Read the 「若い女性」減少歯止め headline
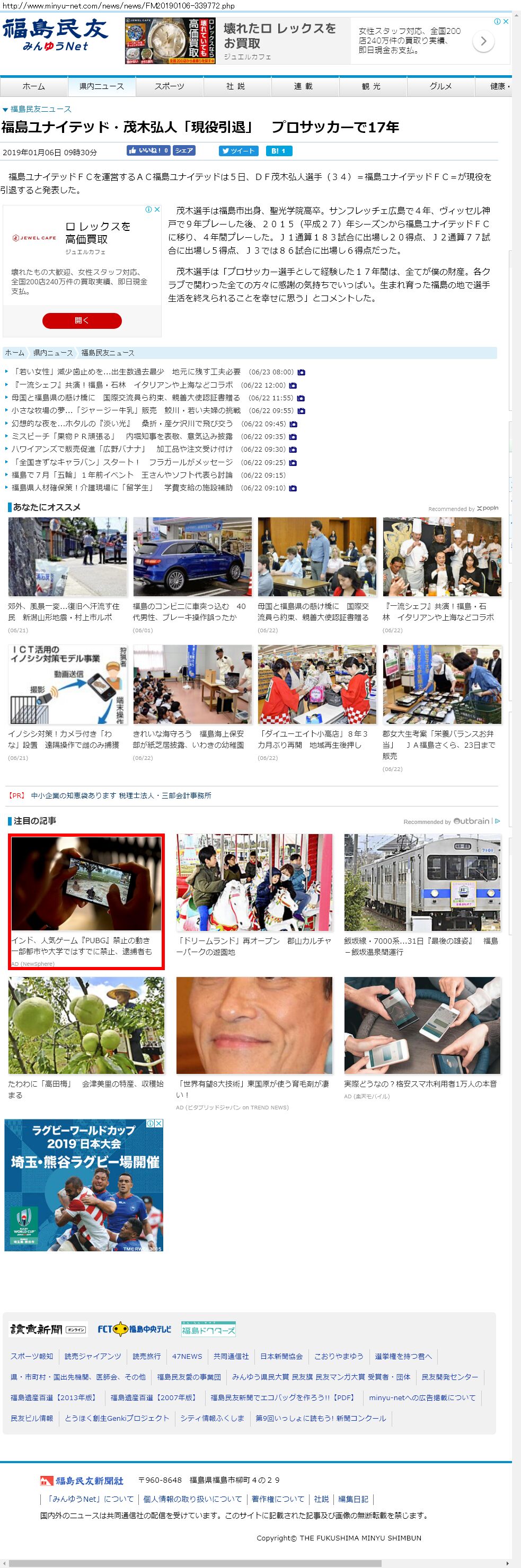Viewport: 521px width, 1568px height. pos(127,372)
